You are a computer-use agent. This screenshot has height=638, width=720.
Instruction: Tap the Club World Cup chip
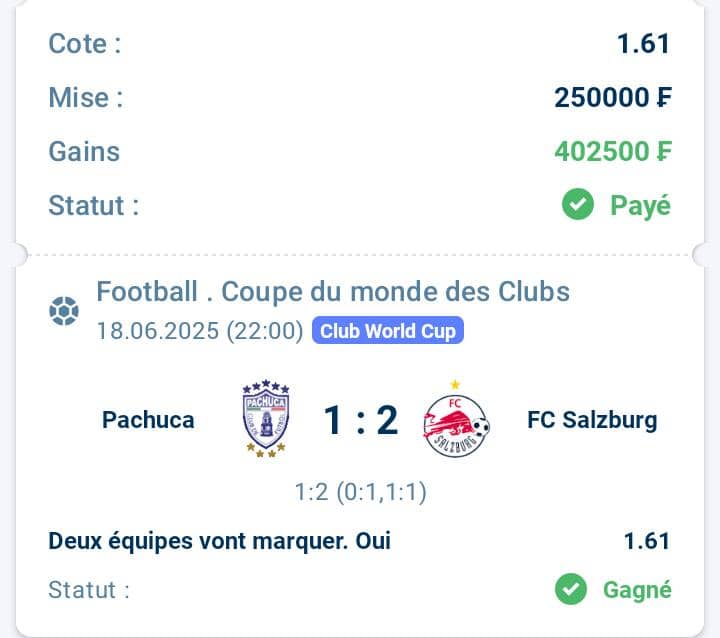coord(388,331)
